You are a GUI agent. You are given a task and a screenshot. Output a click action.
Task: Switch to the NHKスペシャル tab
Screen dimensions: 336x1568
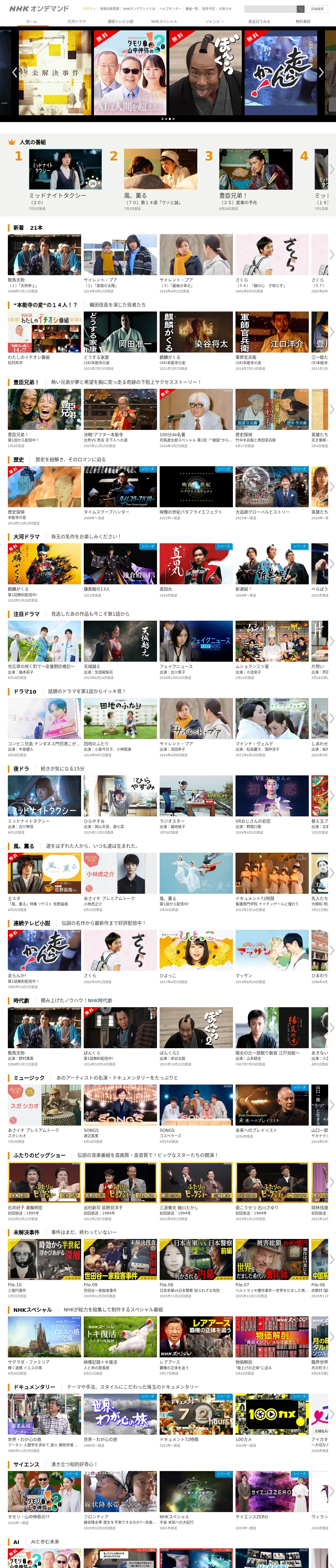coord(164,21)
